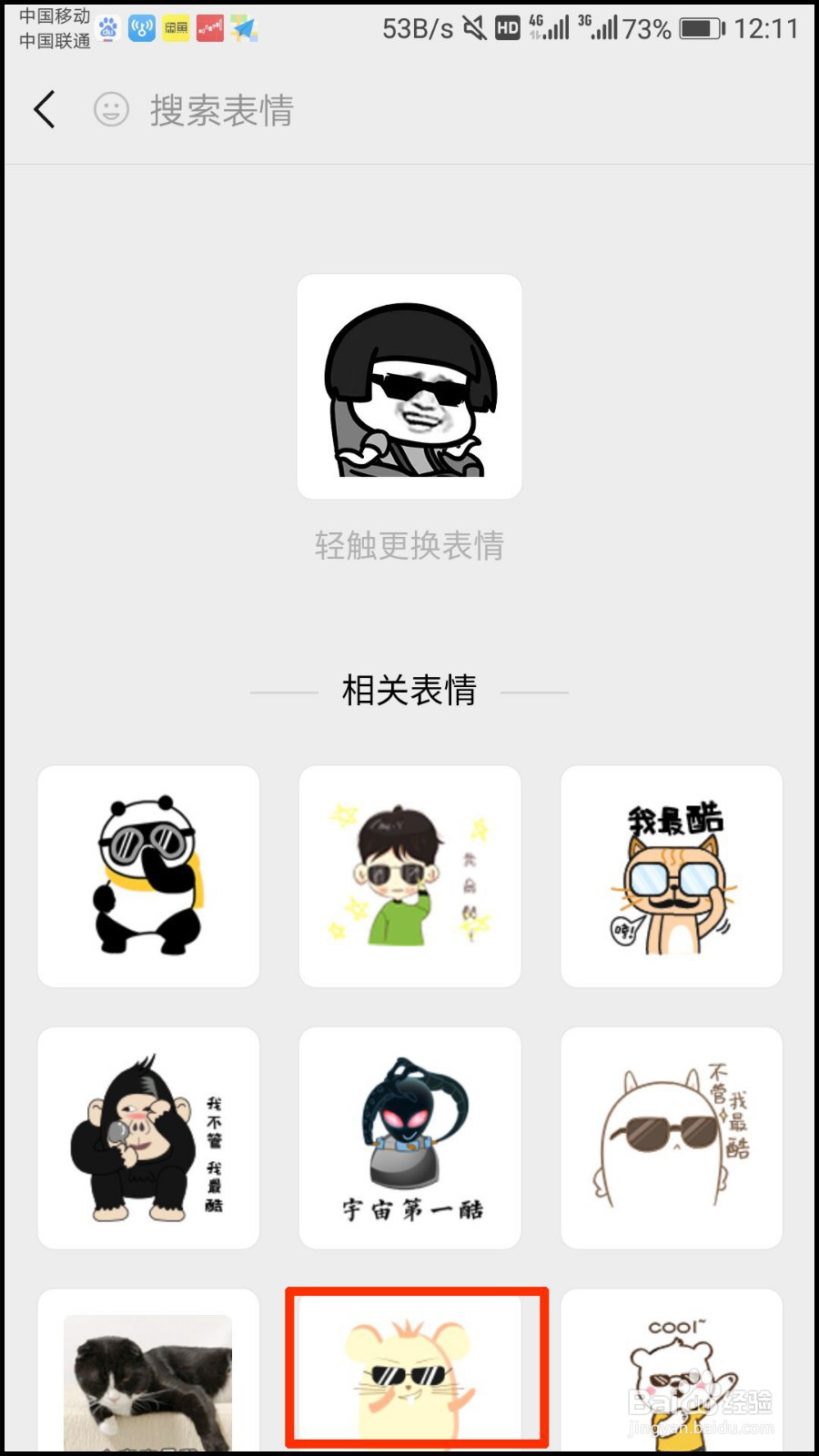Pick the 不管我最酷 rabbit sticker
Image resolution: width=819 pixels, height=1456 pixels.
coord(671,1137)
